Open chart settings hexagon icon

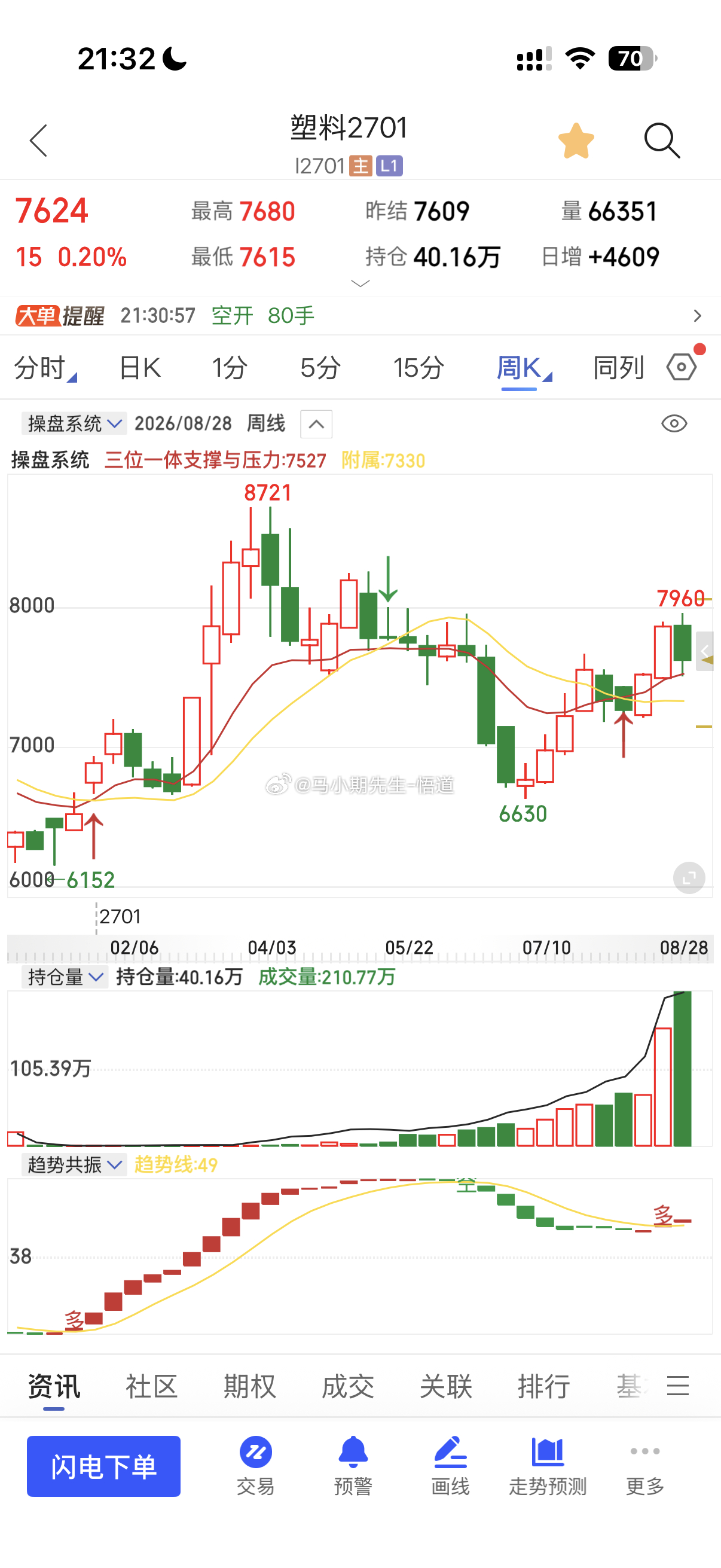[x=682, y=367]
